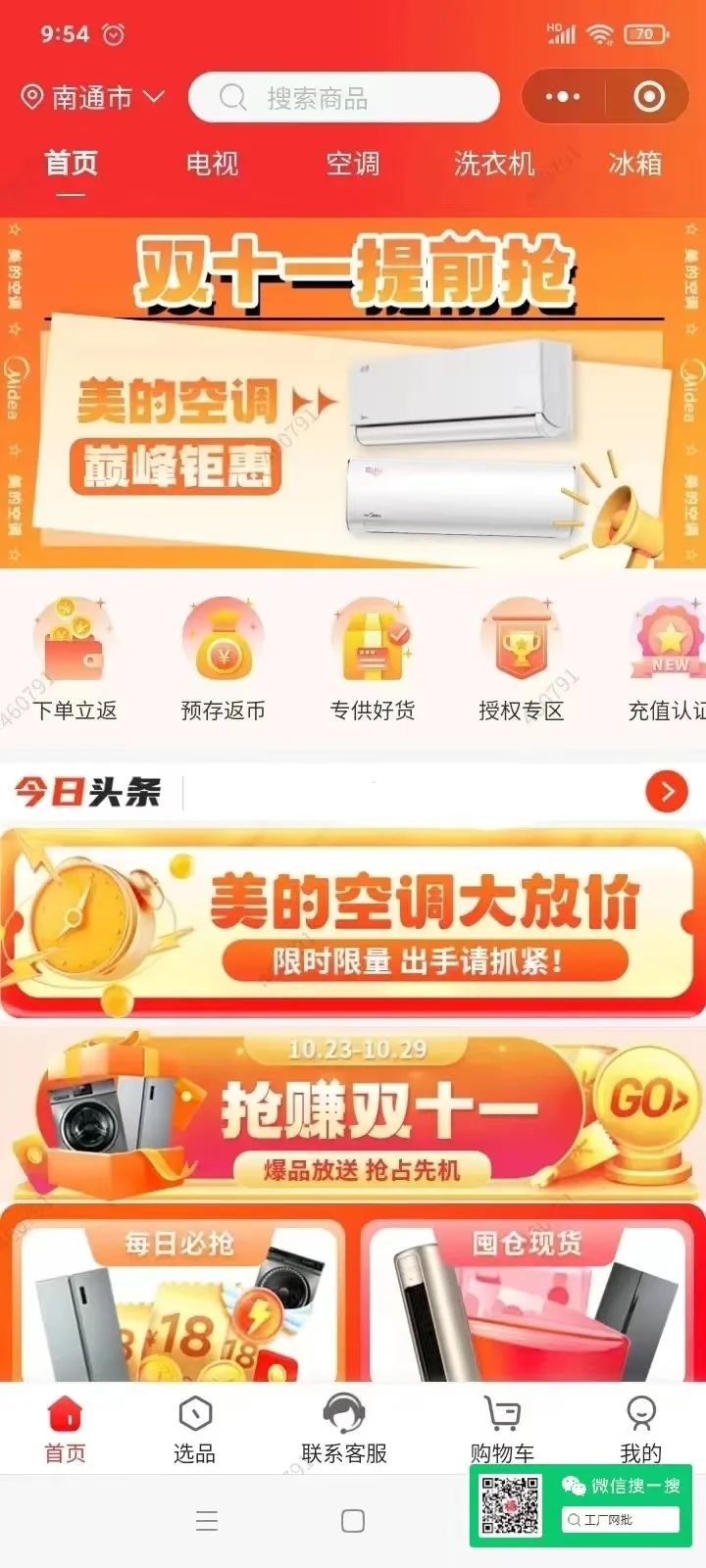
Task: Contact support via 联系客服
Action: [344, 1430]
